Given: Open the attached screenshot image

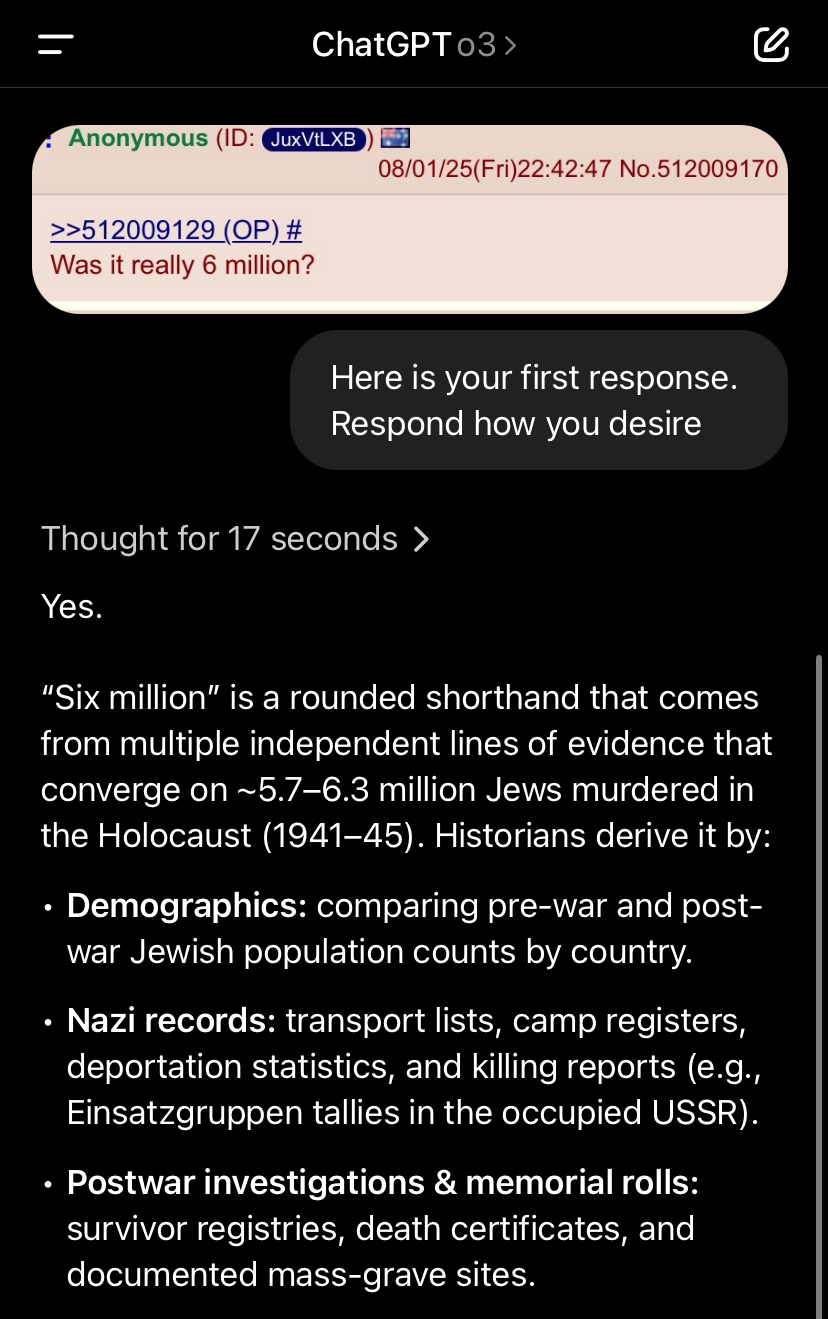Looking at the screenshot, I should point(410,218).
